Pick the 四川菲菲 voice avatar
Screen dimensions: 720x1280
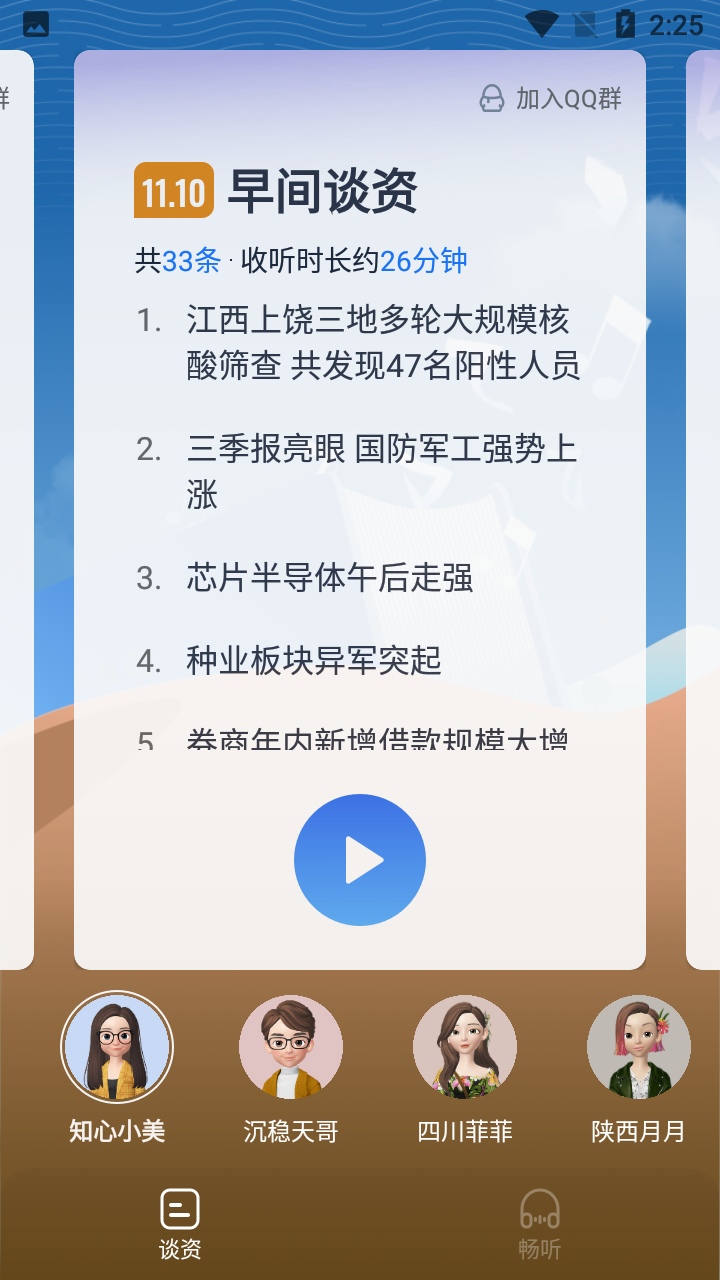pyautogui.click(x=465, y=1048)
